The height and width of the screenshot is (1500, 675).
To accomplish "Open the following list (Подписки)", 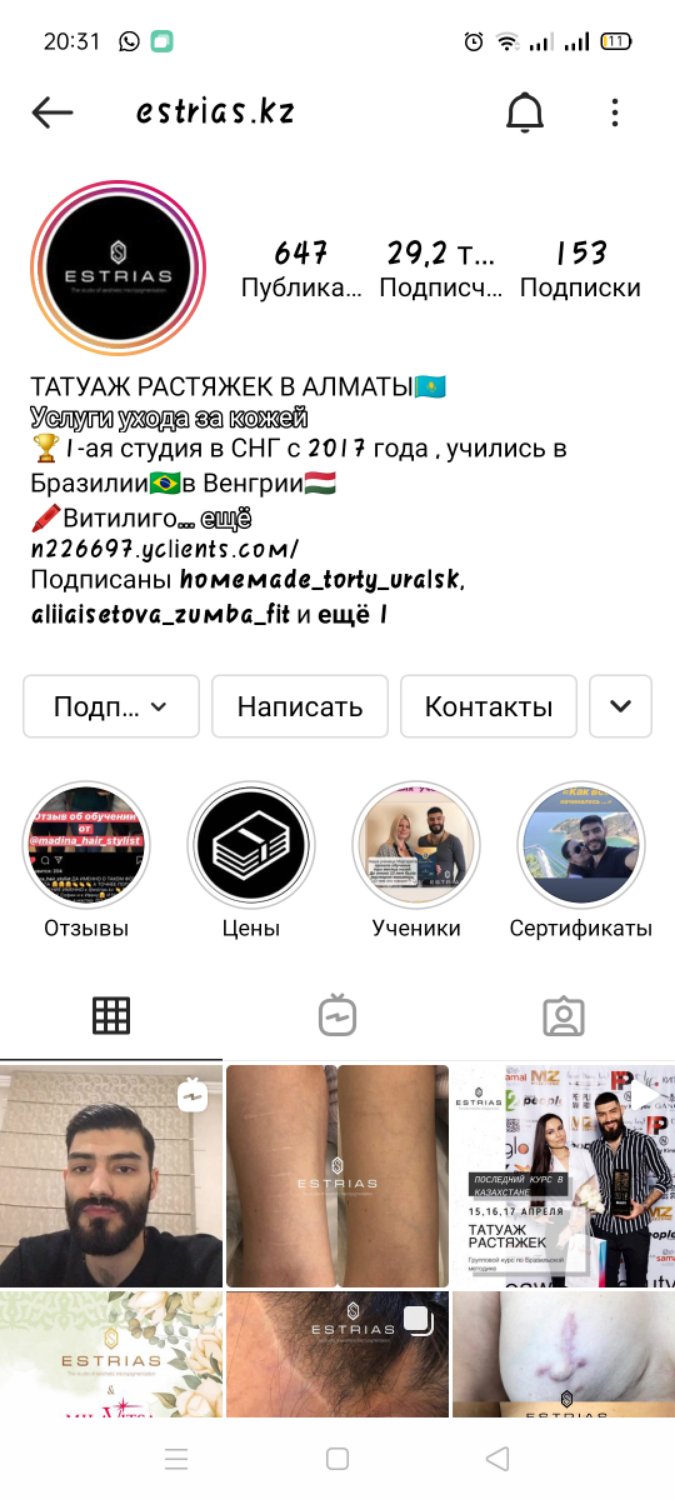I will click(x=580, y=270).
